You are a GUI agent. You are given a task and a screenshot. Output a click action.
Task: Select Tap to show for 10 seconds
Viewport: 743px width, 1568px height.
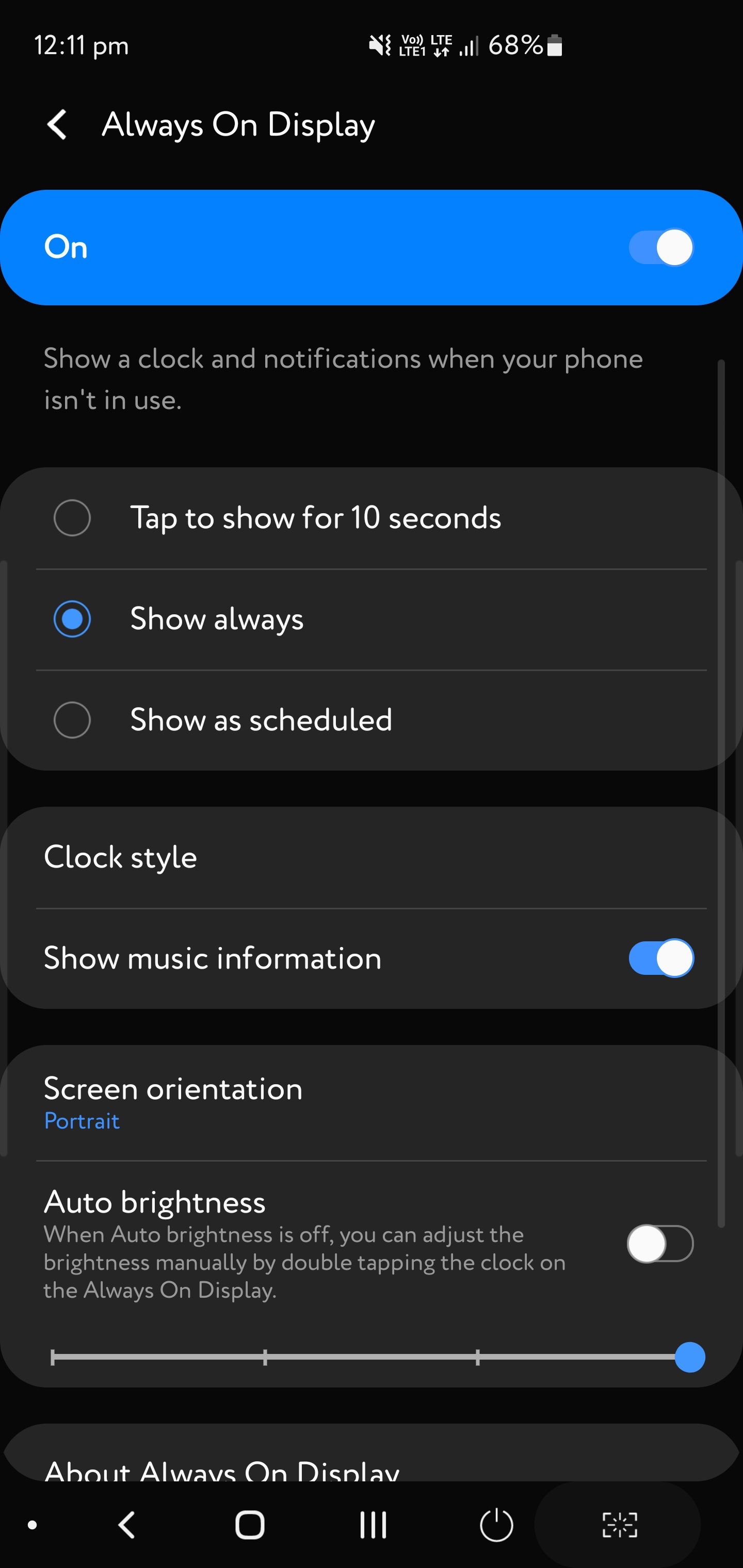pos(72,518)
